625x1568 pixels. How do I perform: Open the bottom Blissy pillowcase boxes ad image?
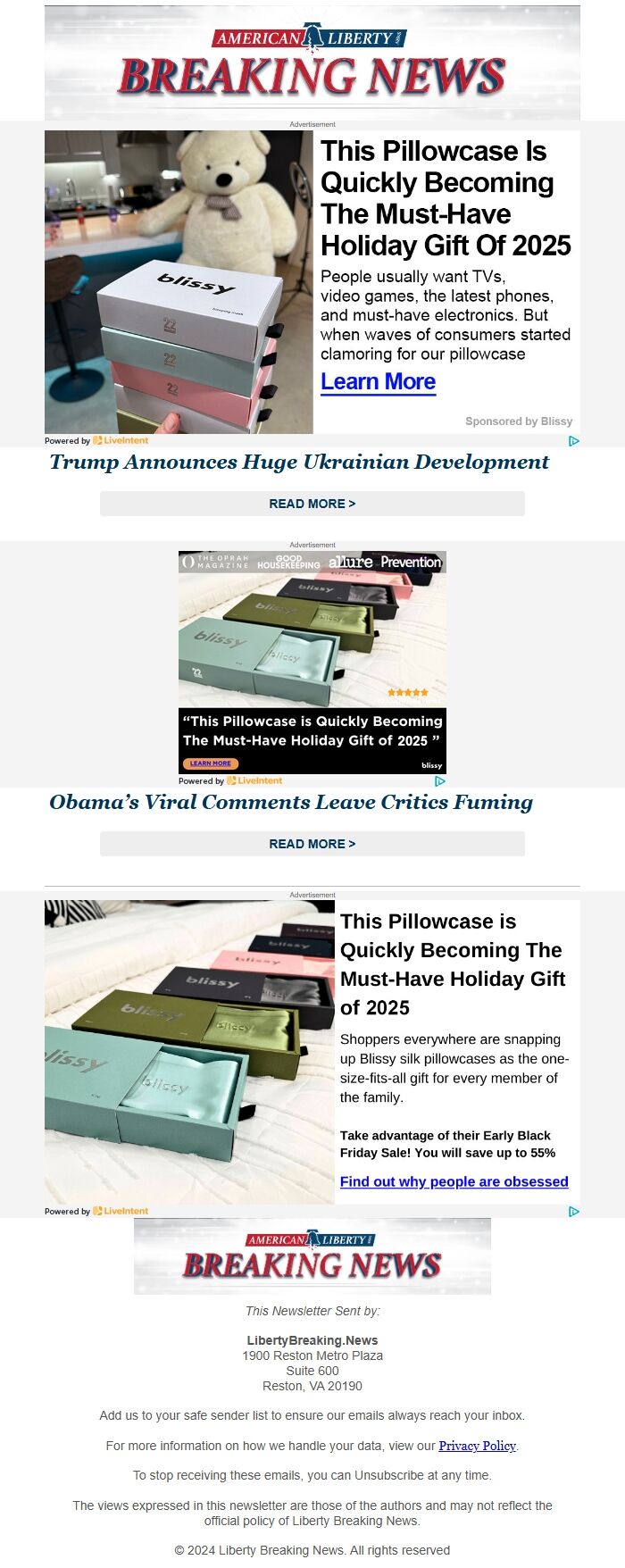coord(189,1052)
